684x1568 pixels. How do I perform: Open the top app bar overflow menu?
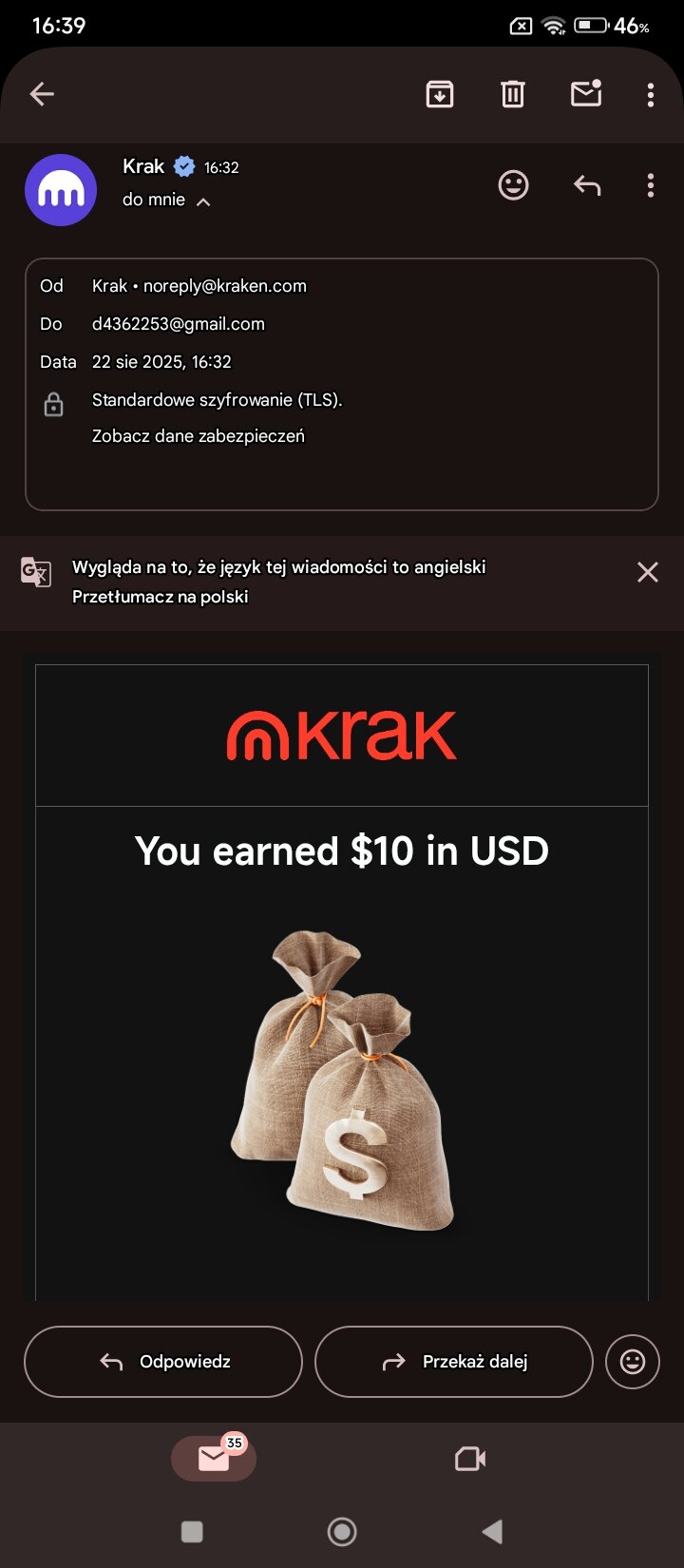point(651,94)
